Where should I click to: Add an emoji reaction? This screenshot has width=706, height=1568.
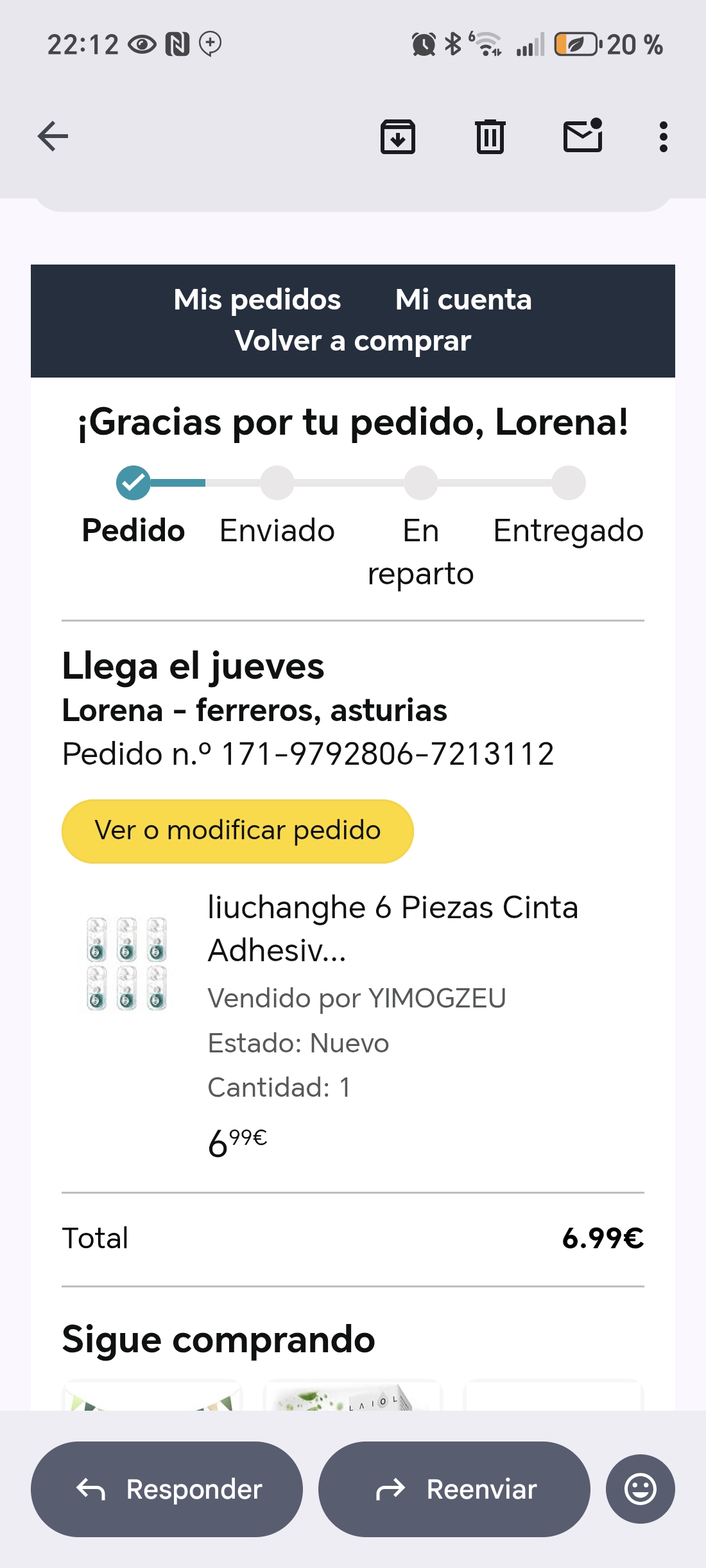point(640,1489)
